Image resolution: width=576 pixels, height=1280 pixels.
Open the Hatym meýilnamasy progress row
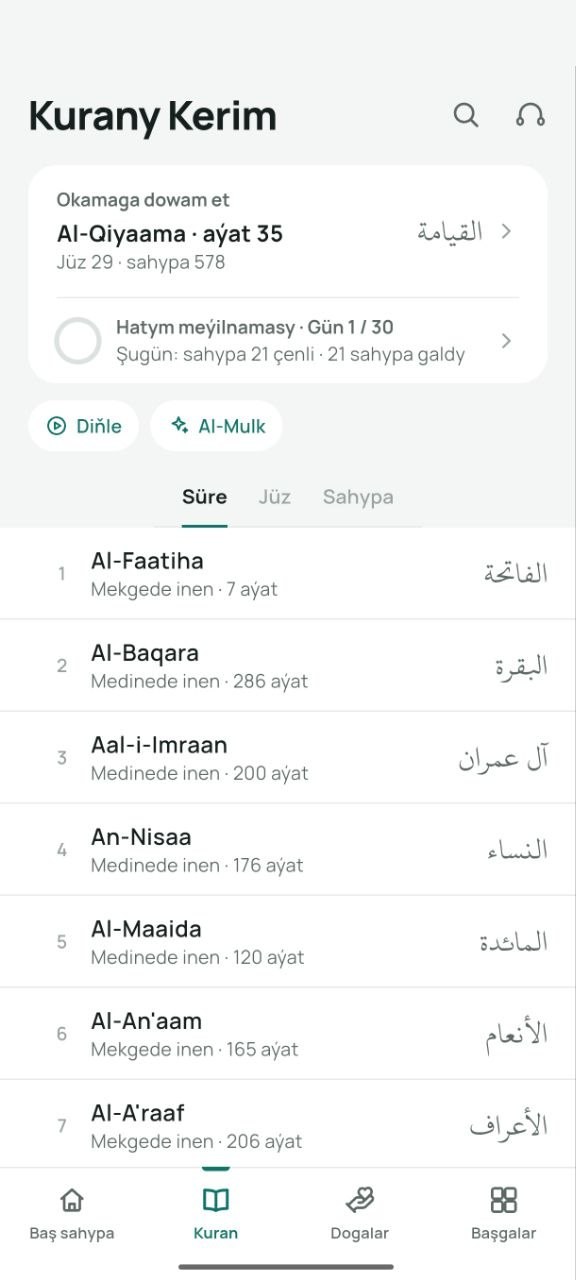click(x=288, y=341)
